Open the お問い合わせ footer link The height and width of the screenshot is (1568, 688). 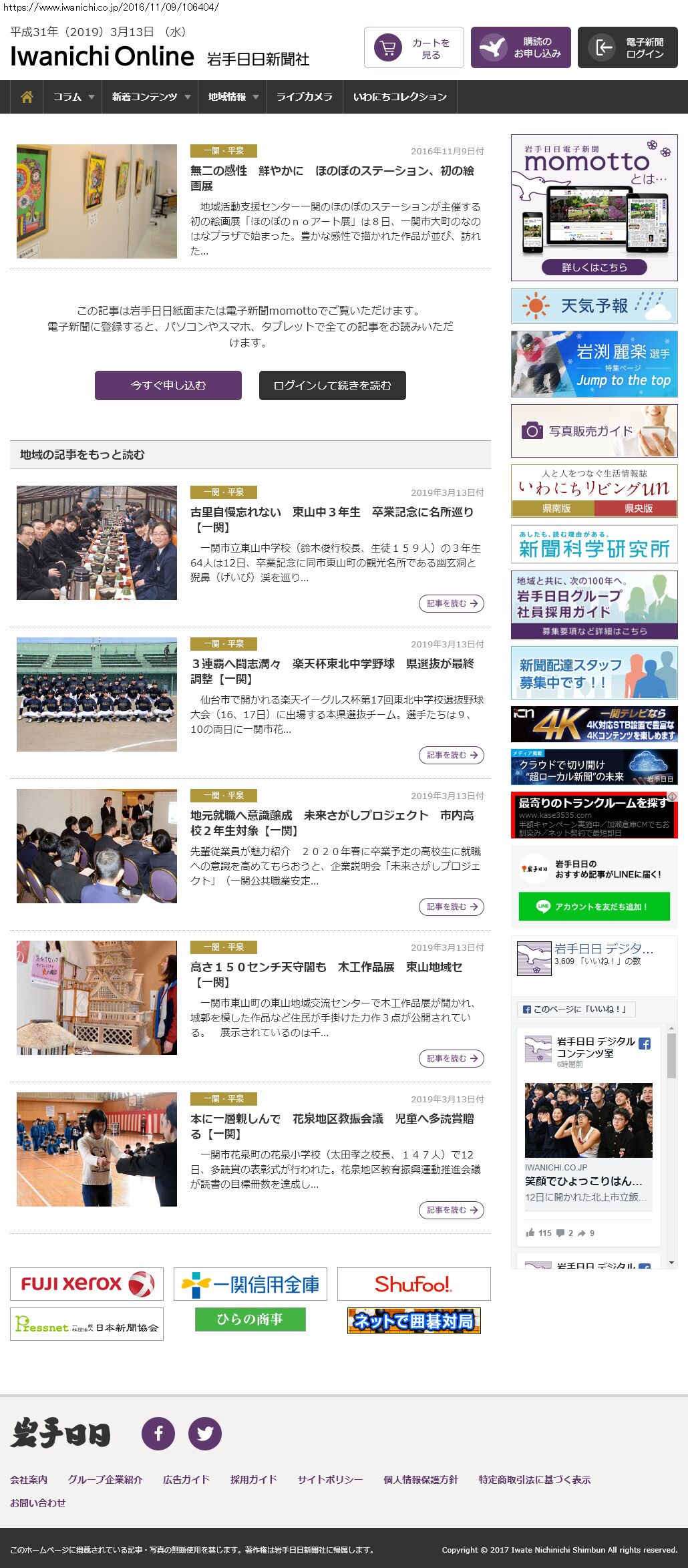pyautogui.click(x=38, y=1503)
